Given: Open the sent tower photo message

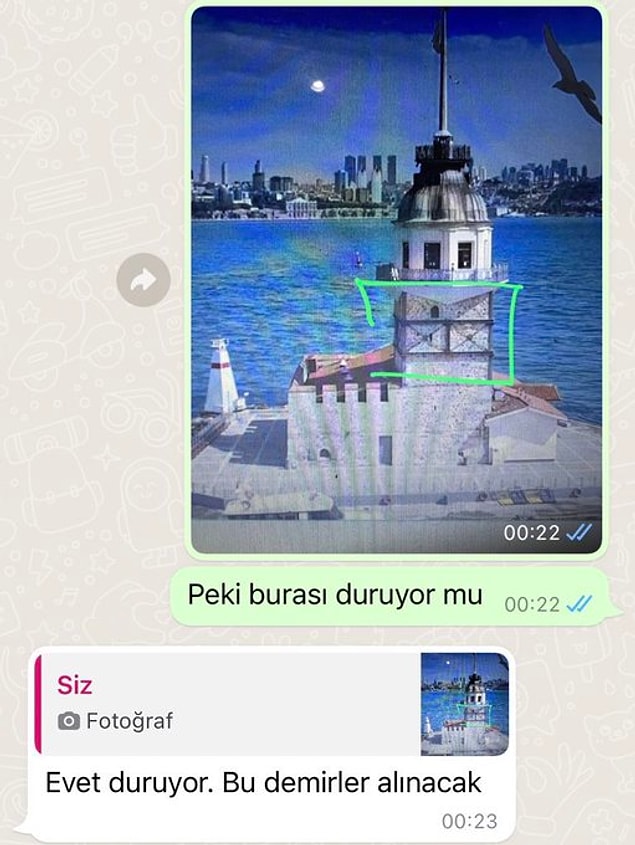Looking at the screenshot, I should [396, 280].
